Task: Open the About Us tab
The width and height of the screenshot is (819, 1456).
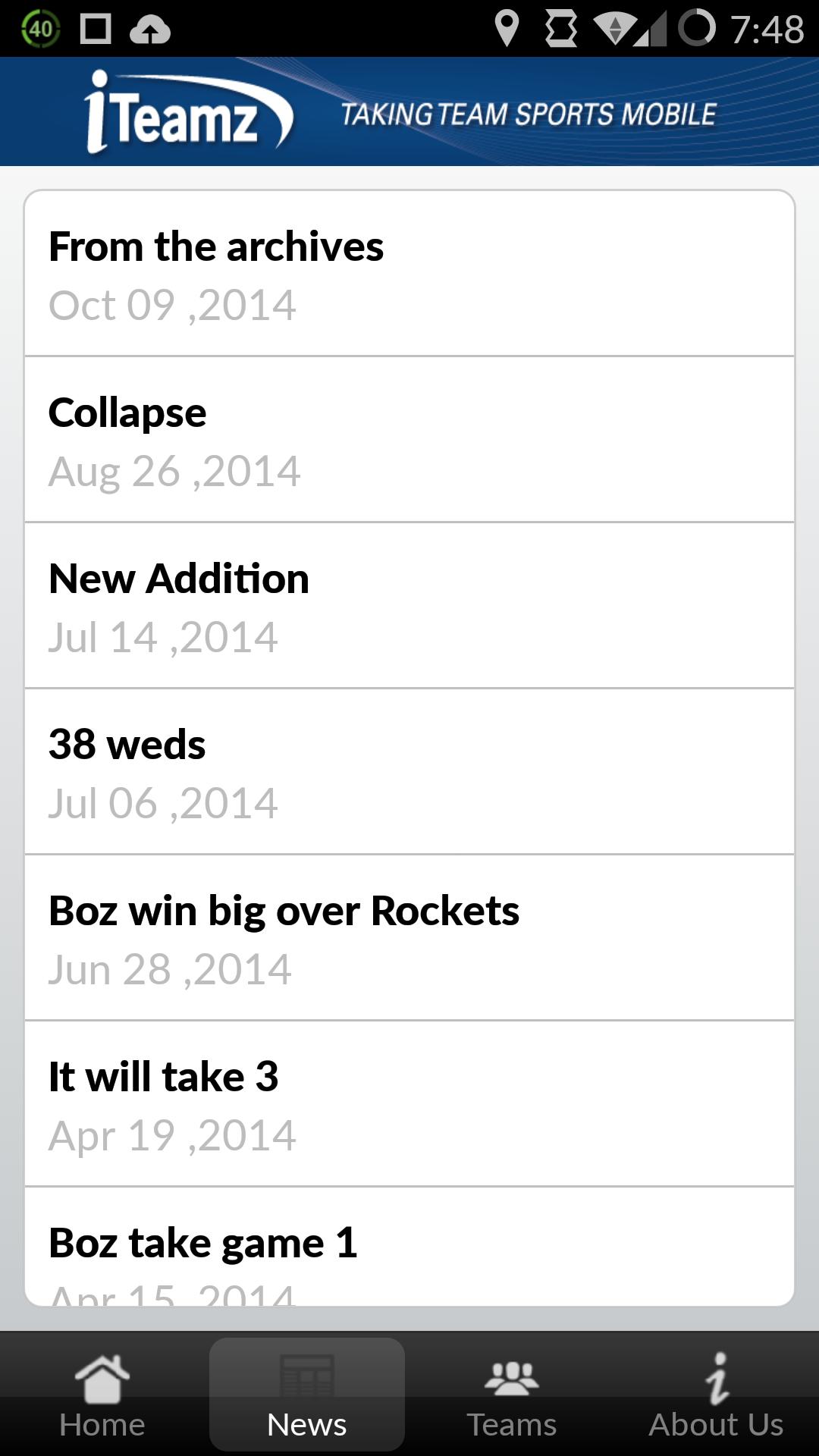Action: click(716, 1395)
